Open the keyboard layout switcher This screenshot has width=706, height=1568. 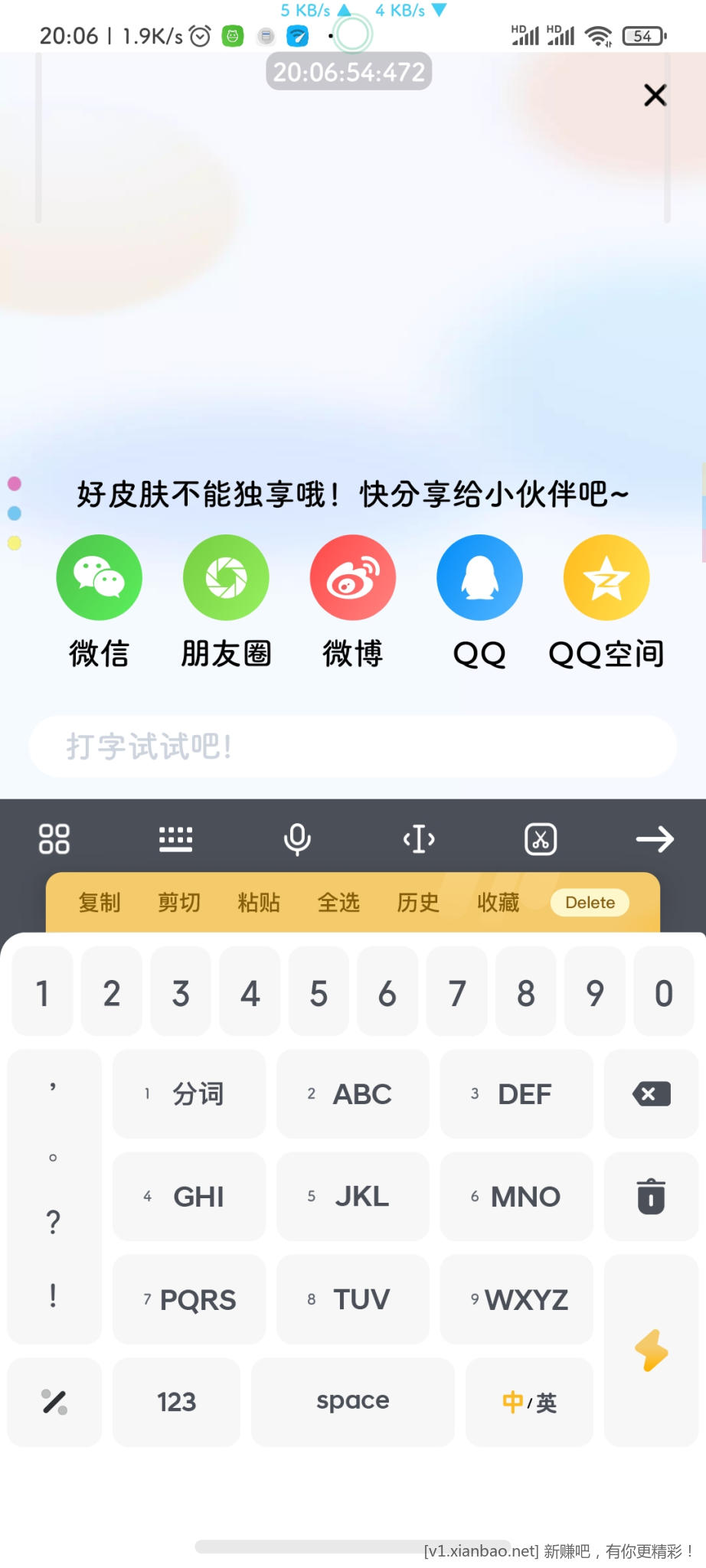click(x=175, y=839)
